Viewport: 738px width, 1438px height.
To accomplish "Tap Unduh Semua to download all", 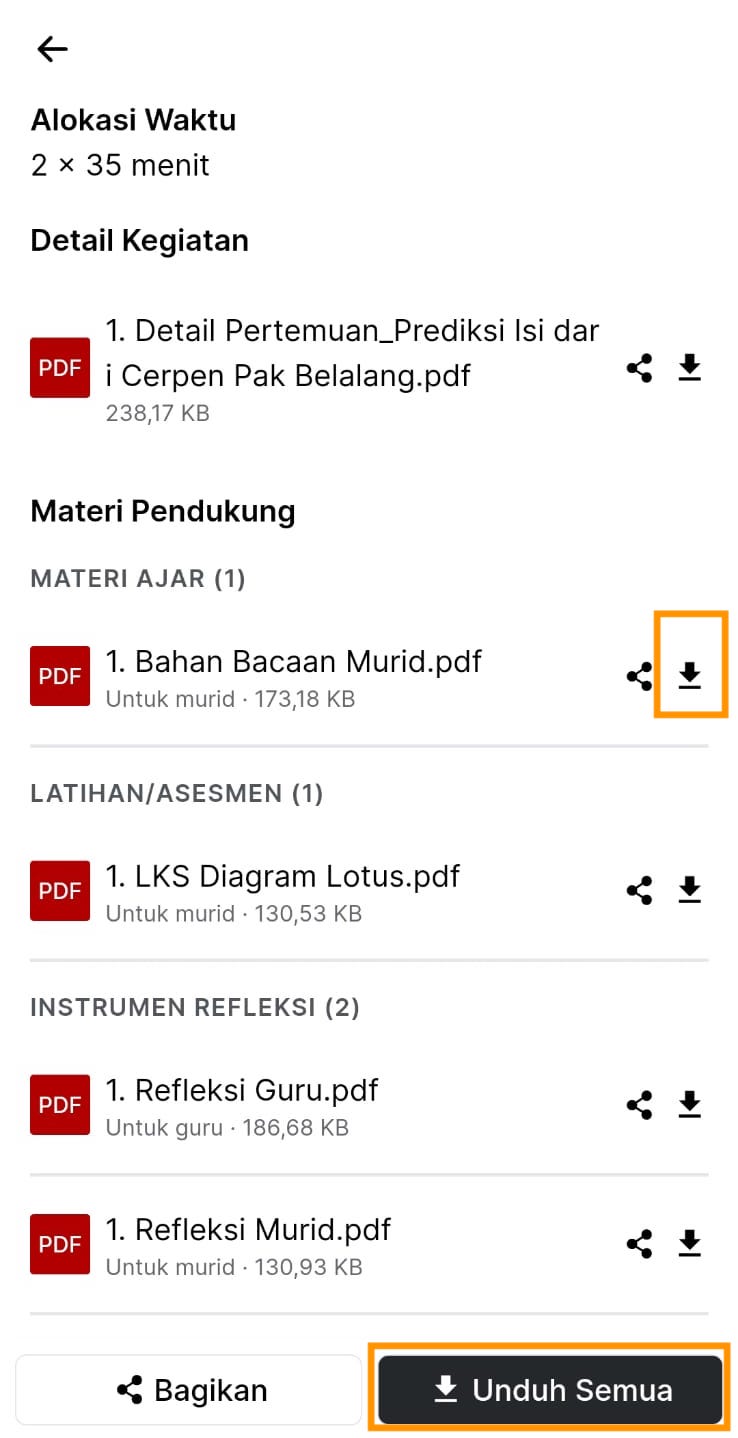I will 550,1390.
